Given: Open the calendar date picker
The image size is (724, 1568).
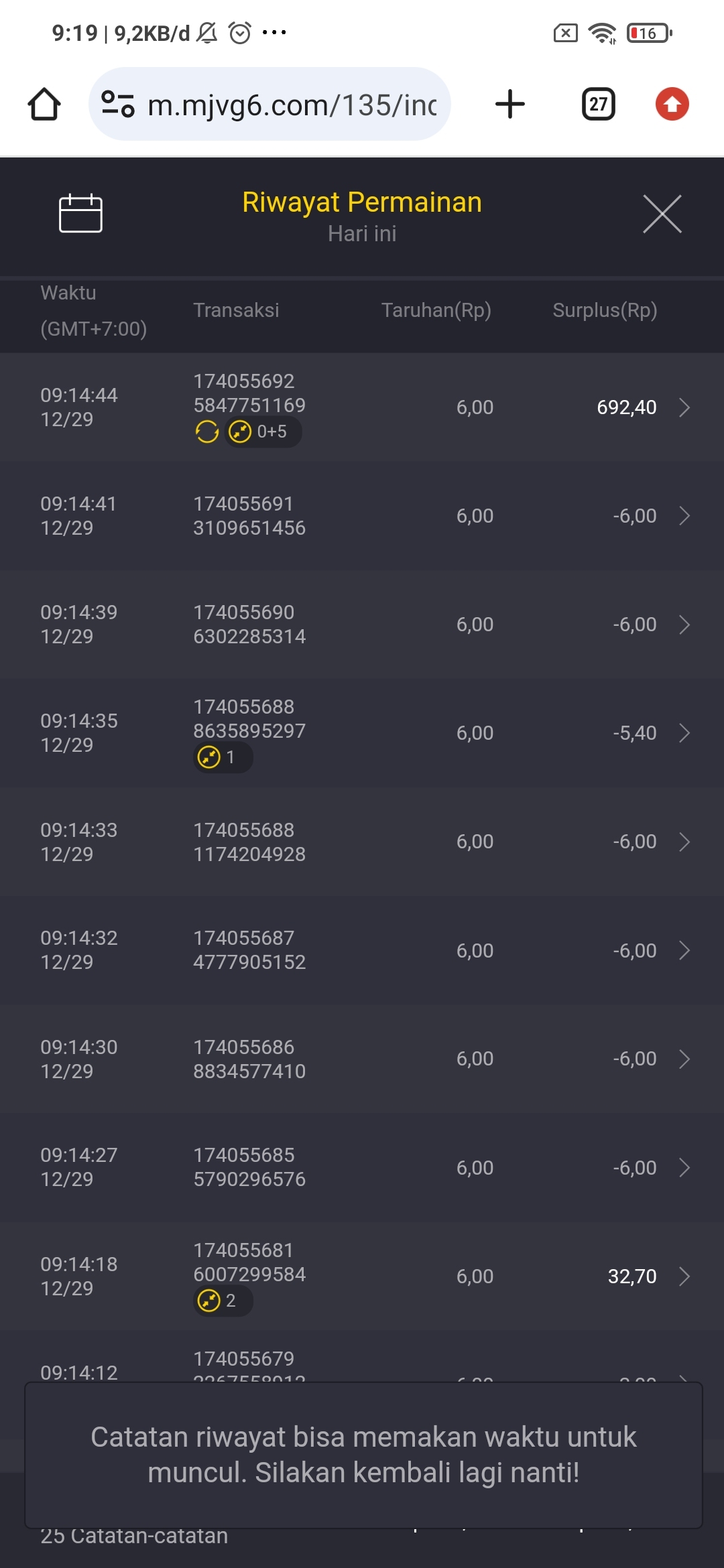Looking at the screenshot, I should pos(80,214).
